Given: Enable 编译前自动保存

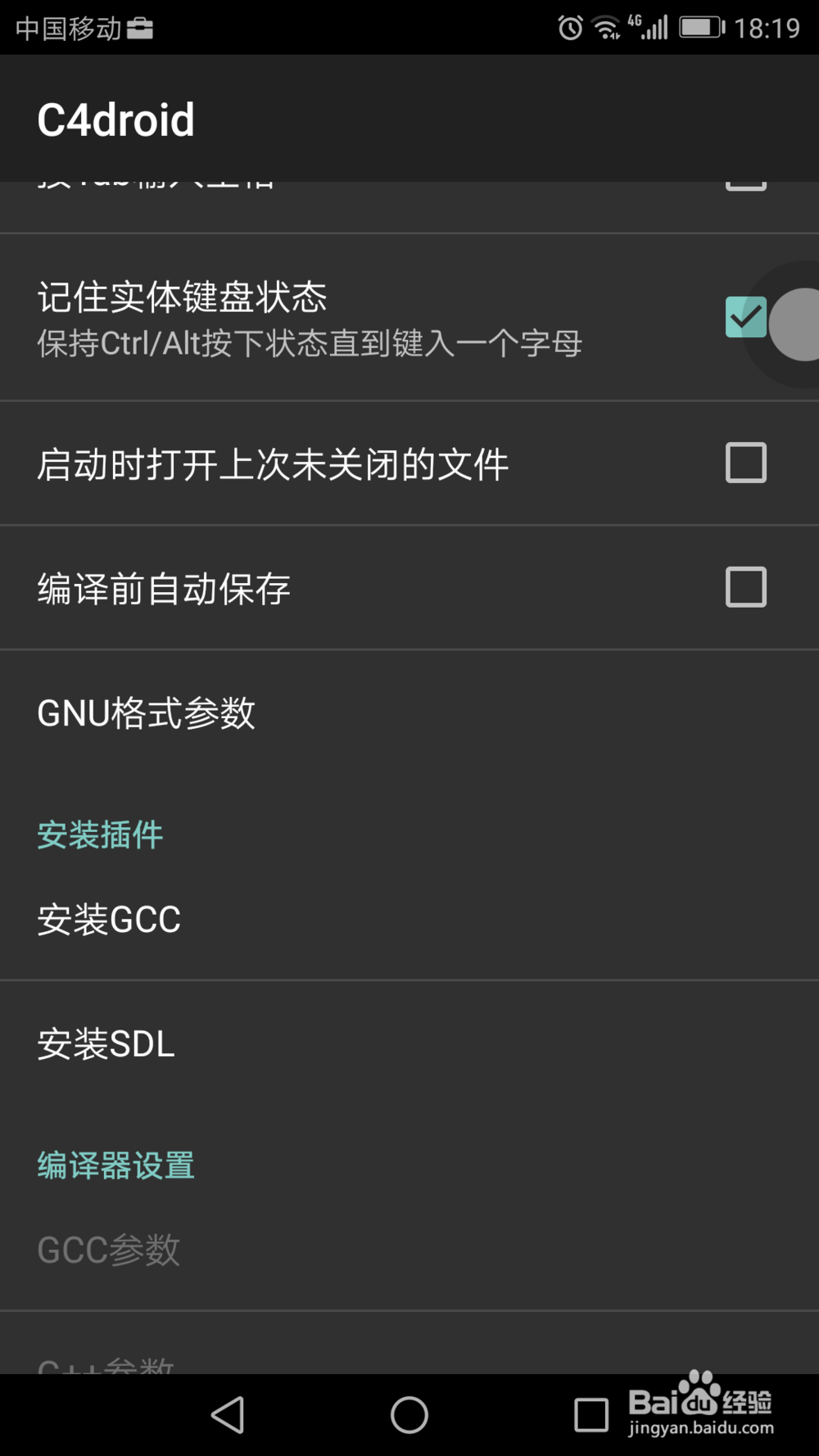Looking at the screenshot, I should (x=745, y=586).
